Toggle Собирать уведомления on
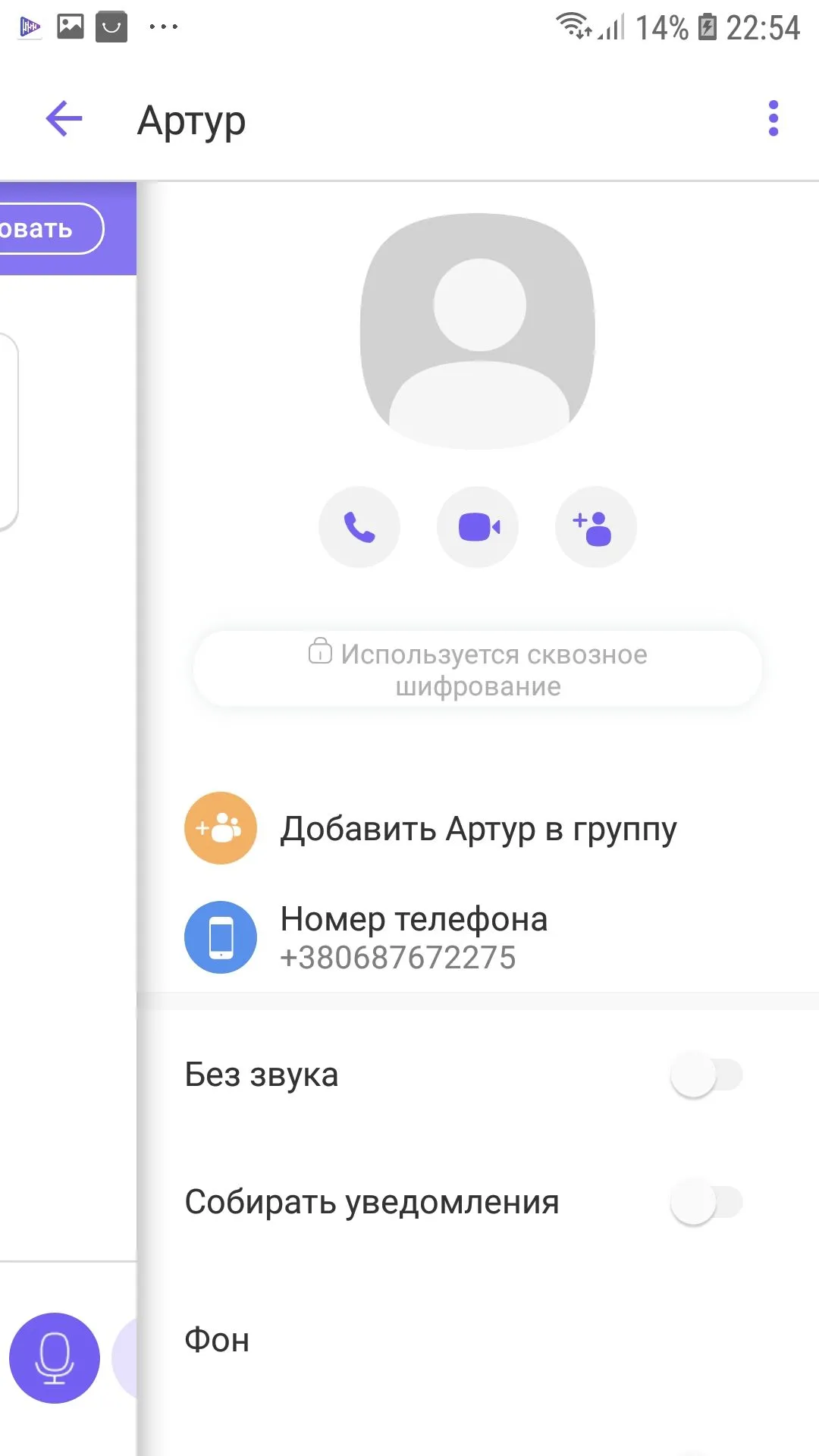 [x=705, y=1202]
